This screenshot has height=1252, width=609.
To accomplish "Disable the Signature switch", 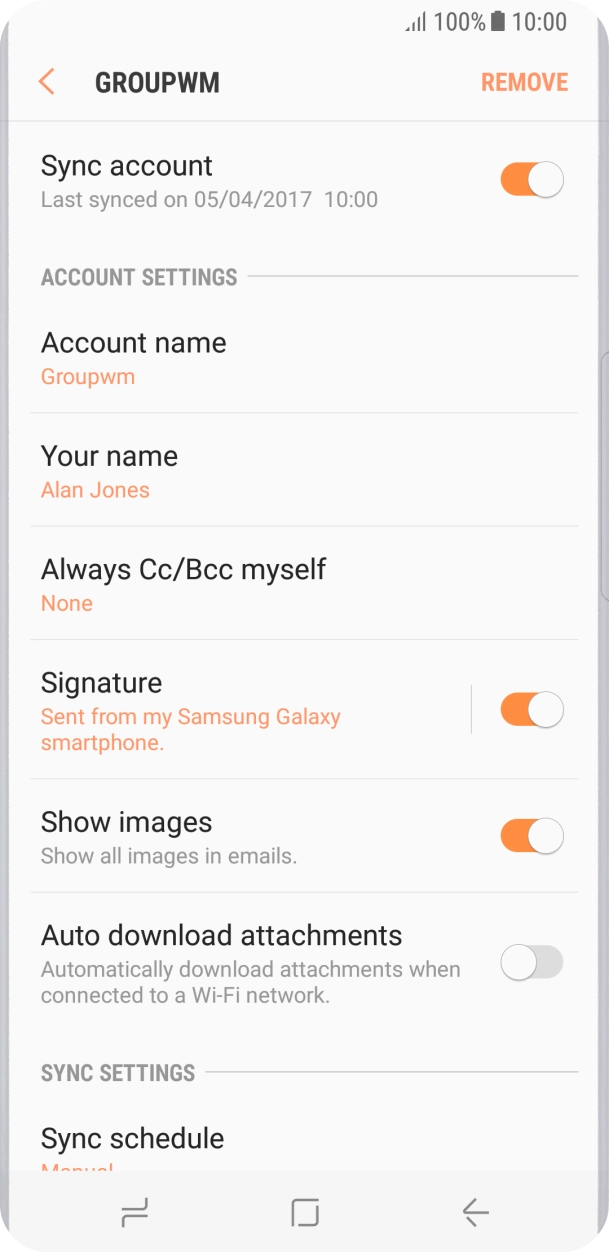I will pyautogui.click(x=531, y=710).
